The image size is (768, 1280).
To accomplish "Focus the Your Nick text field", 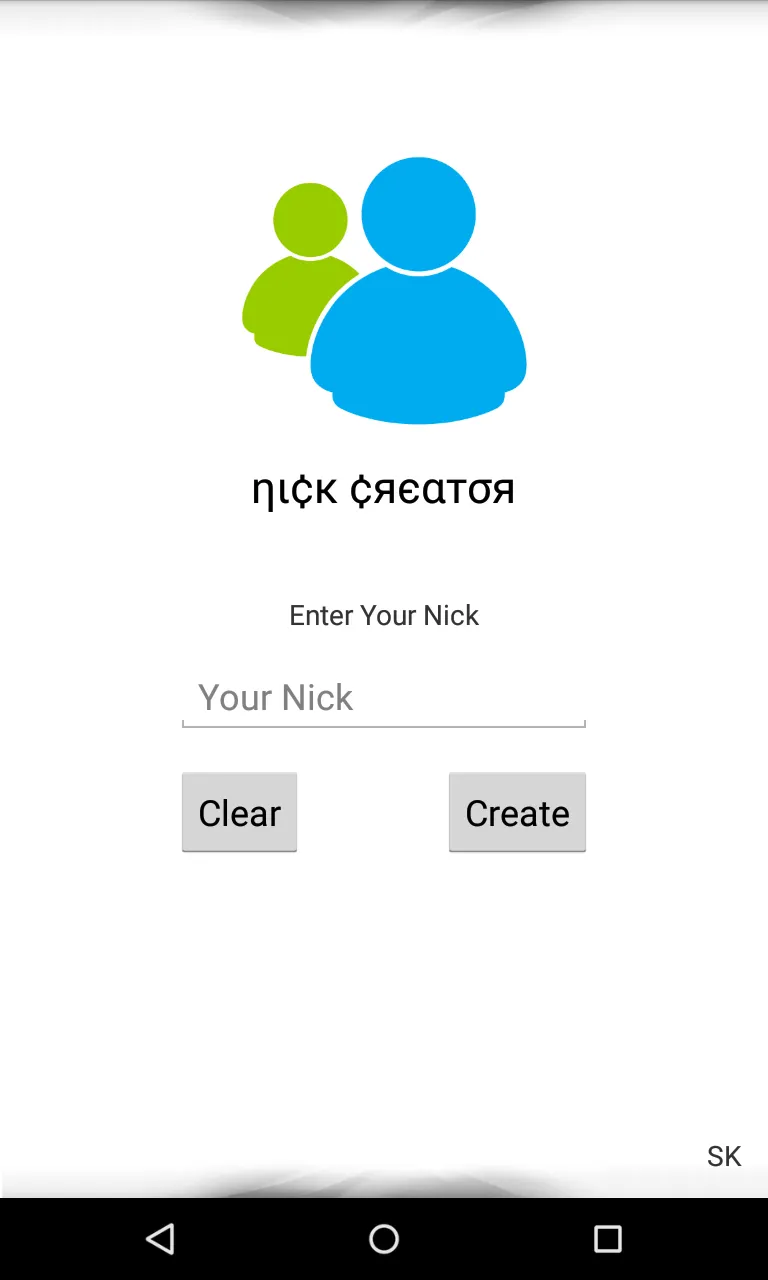I will click(383, 698).
